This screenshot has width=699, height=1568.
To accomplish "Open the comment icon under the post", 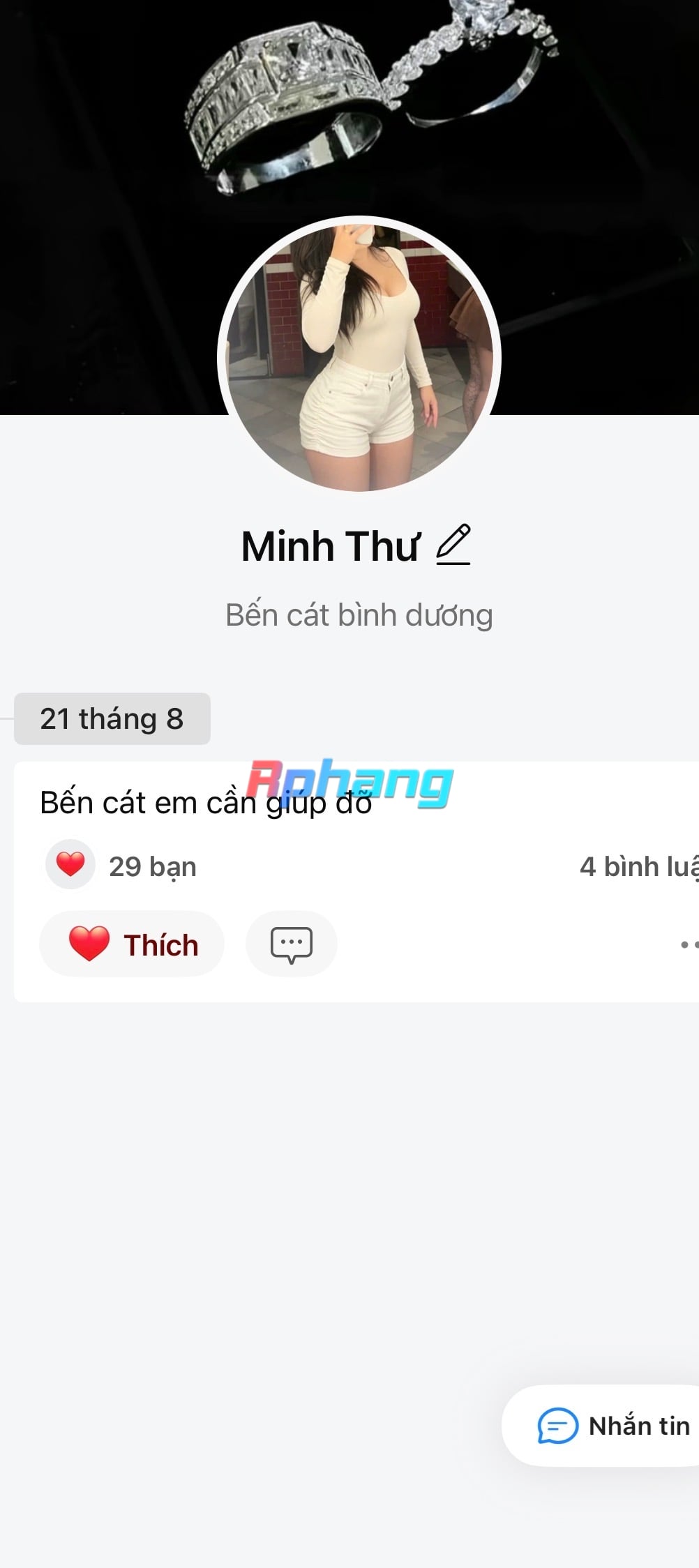I will click(x=292, y=944).
